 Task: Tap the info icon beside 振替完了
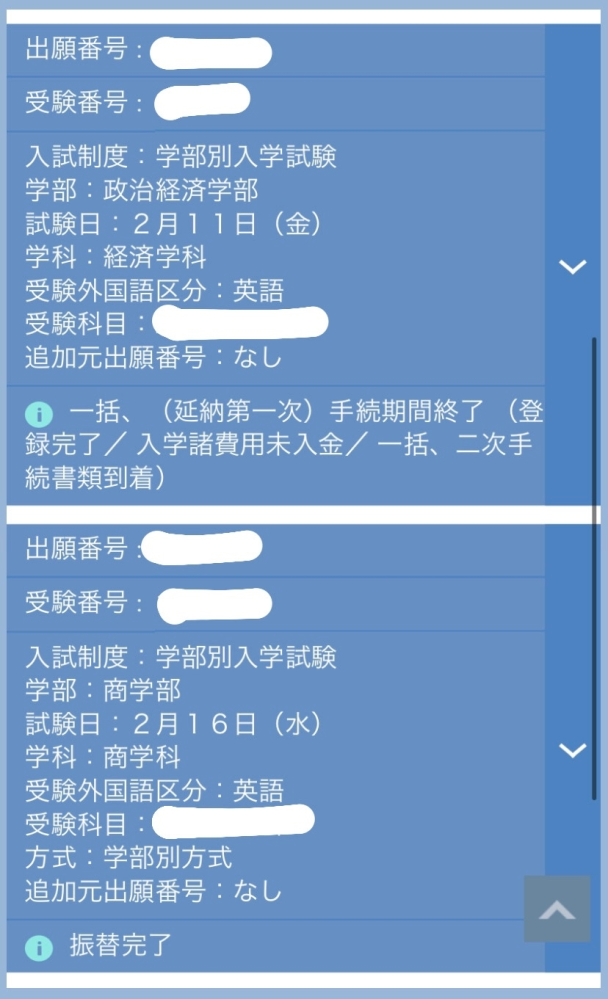39,947
